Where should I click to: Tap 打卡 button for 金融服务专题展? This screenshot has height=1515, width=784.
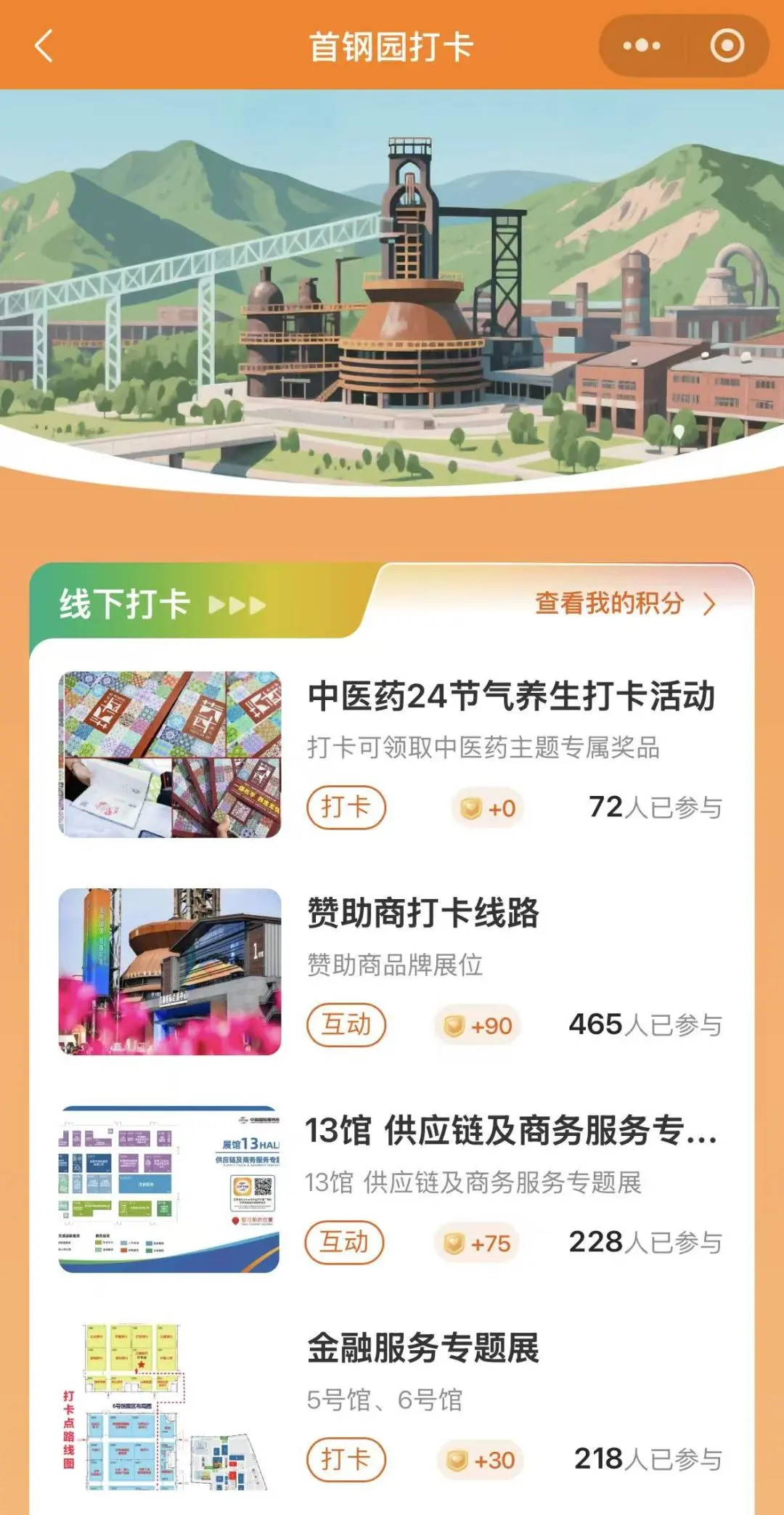coord(346,1459)
